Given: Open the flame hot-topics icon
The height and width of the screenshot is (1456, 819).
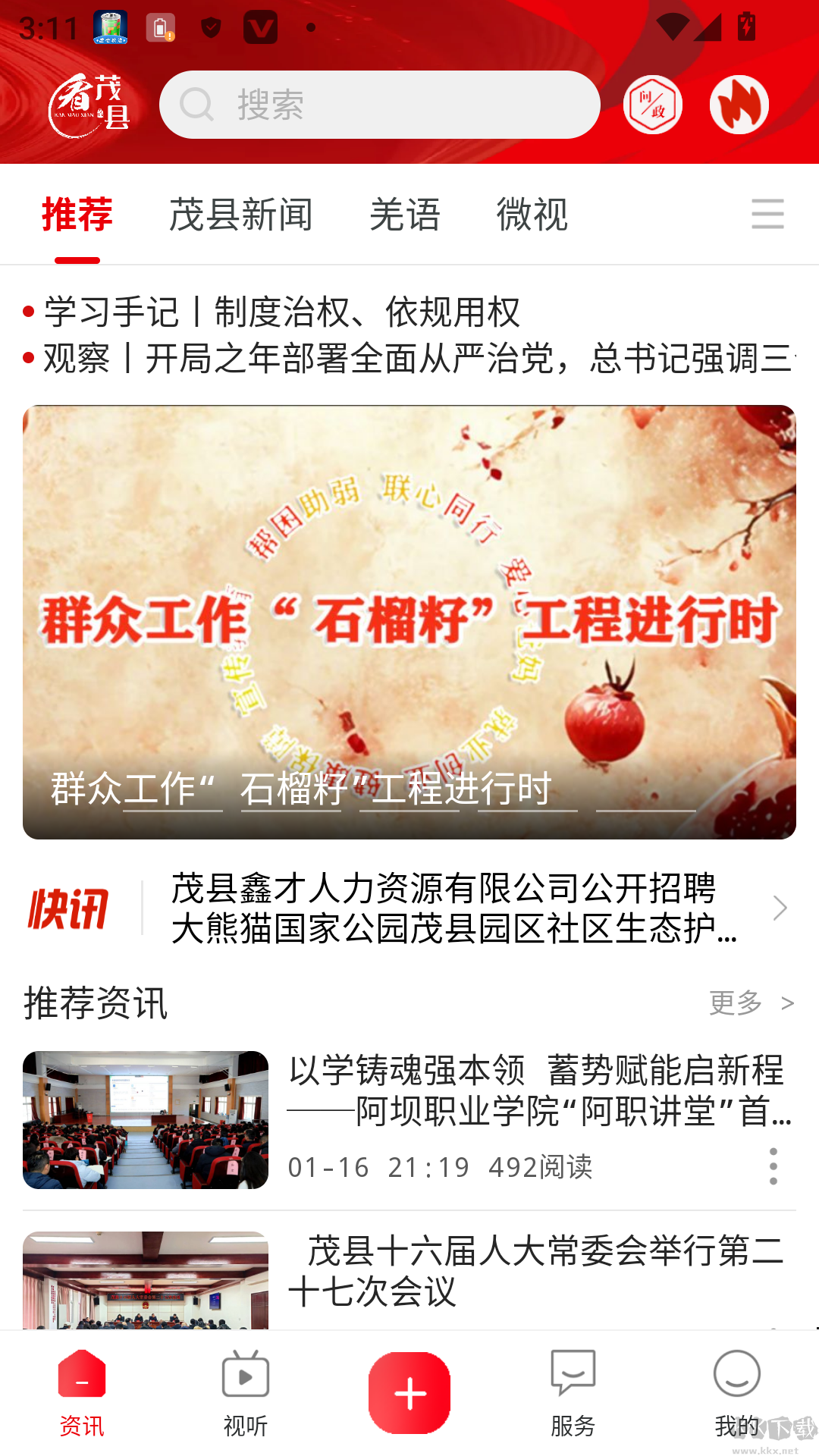Looking at the screenshot, I should point(739,105).
